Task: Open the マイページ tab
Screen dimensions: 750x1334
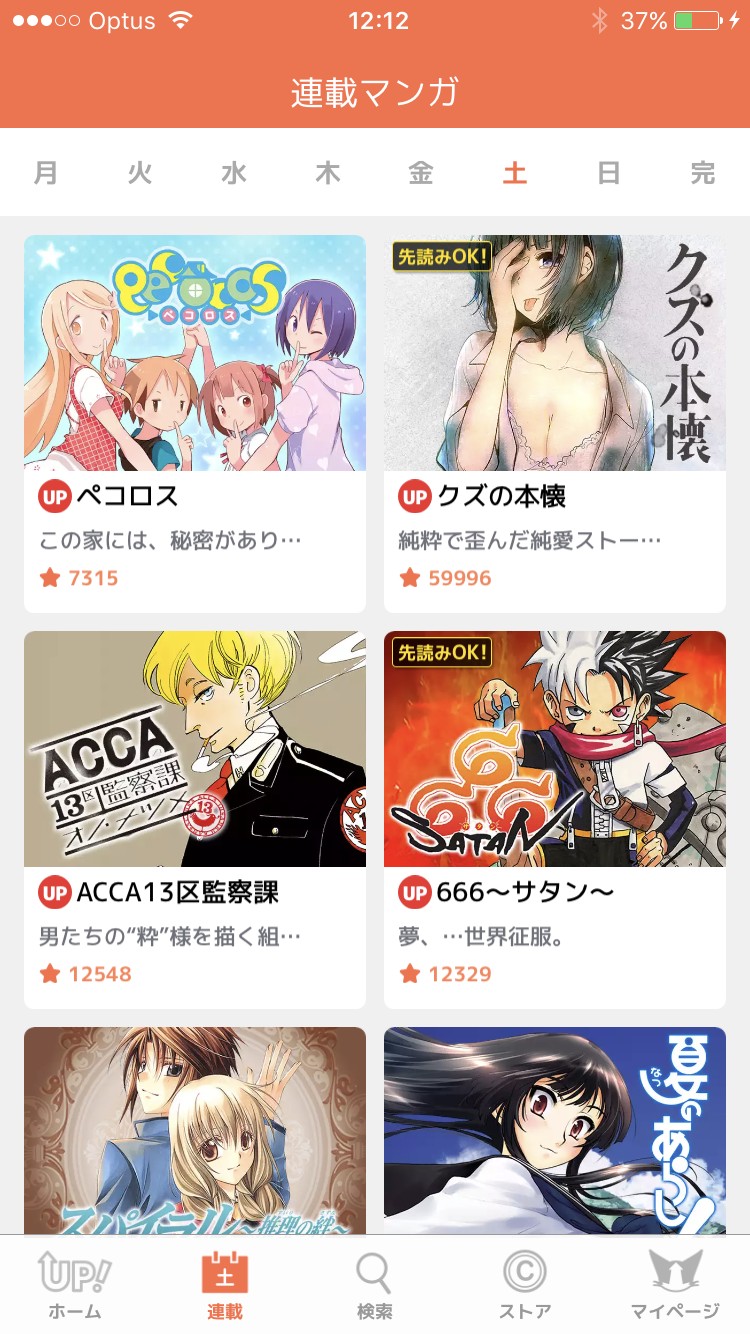Action: tap(675, 1285)
